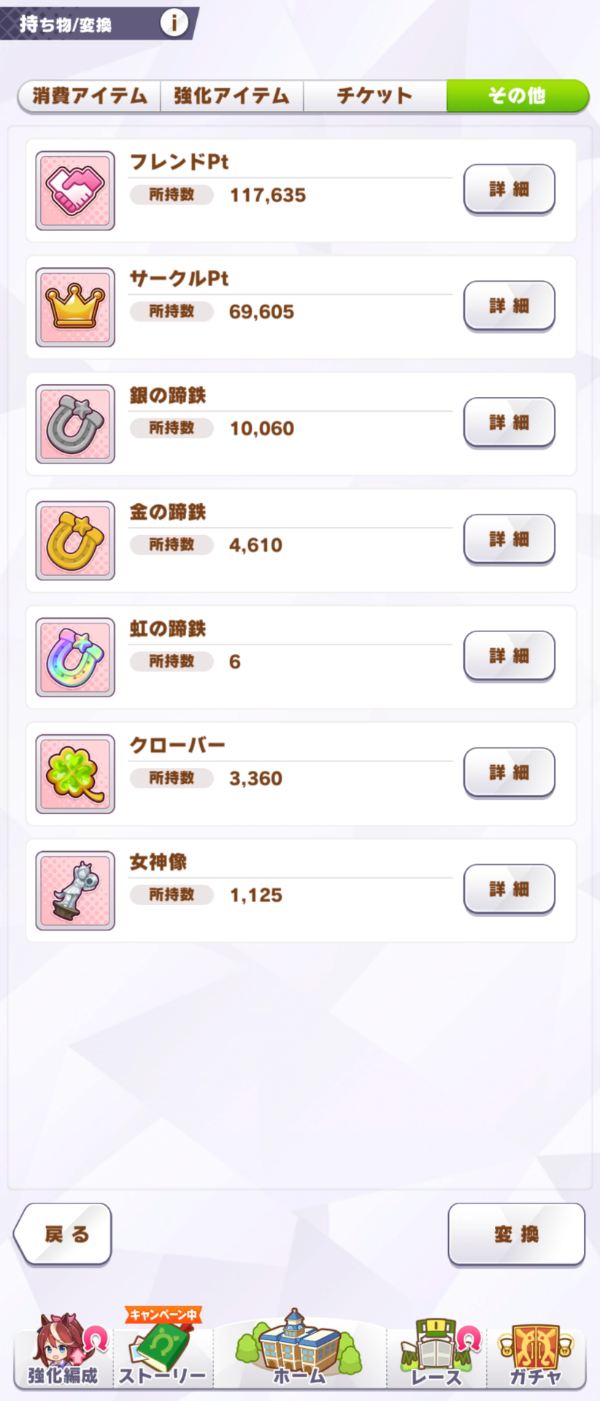600x1401 pixels.
Task: Switch to the 強化アイテム tab
Action: (x=231, y=96)
